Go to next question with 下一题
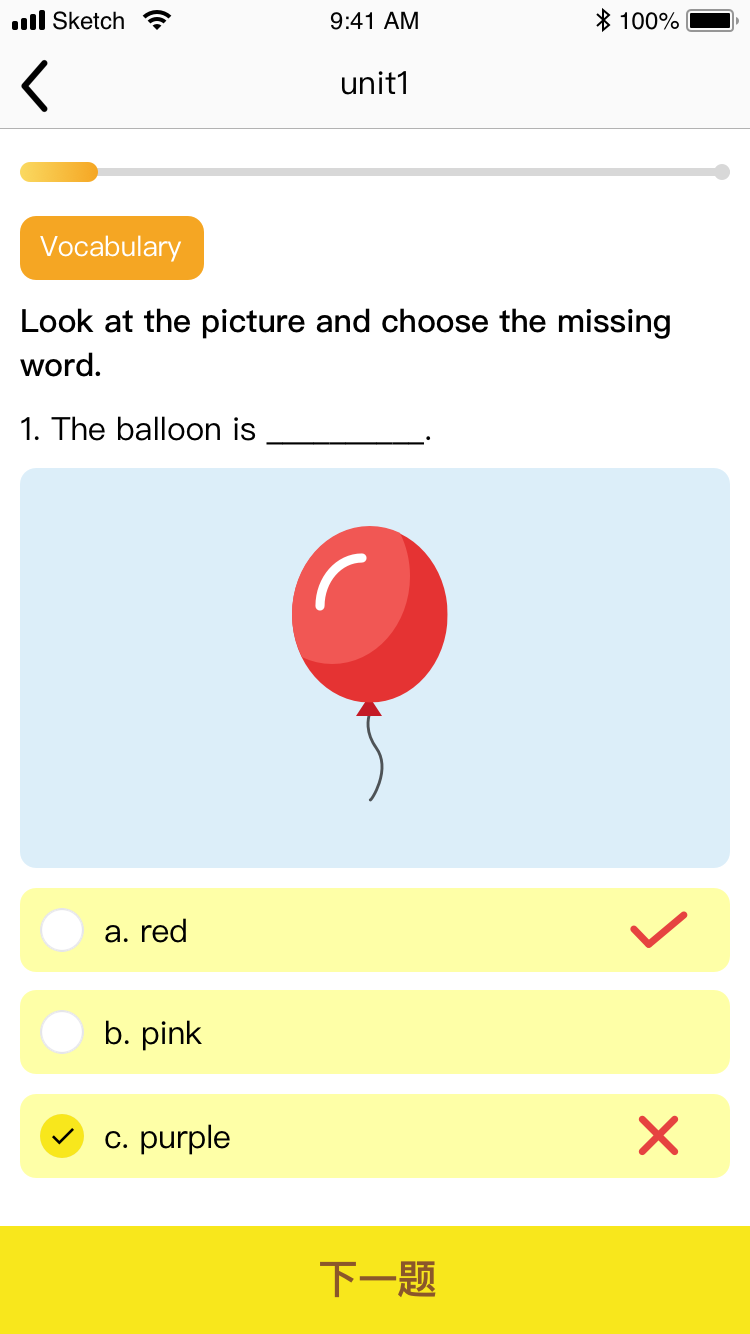 375,1280
